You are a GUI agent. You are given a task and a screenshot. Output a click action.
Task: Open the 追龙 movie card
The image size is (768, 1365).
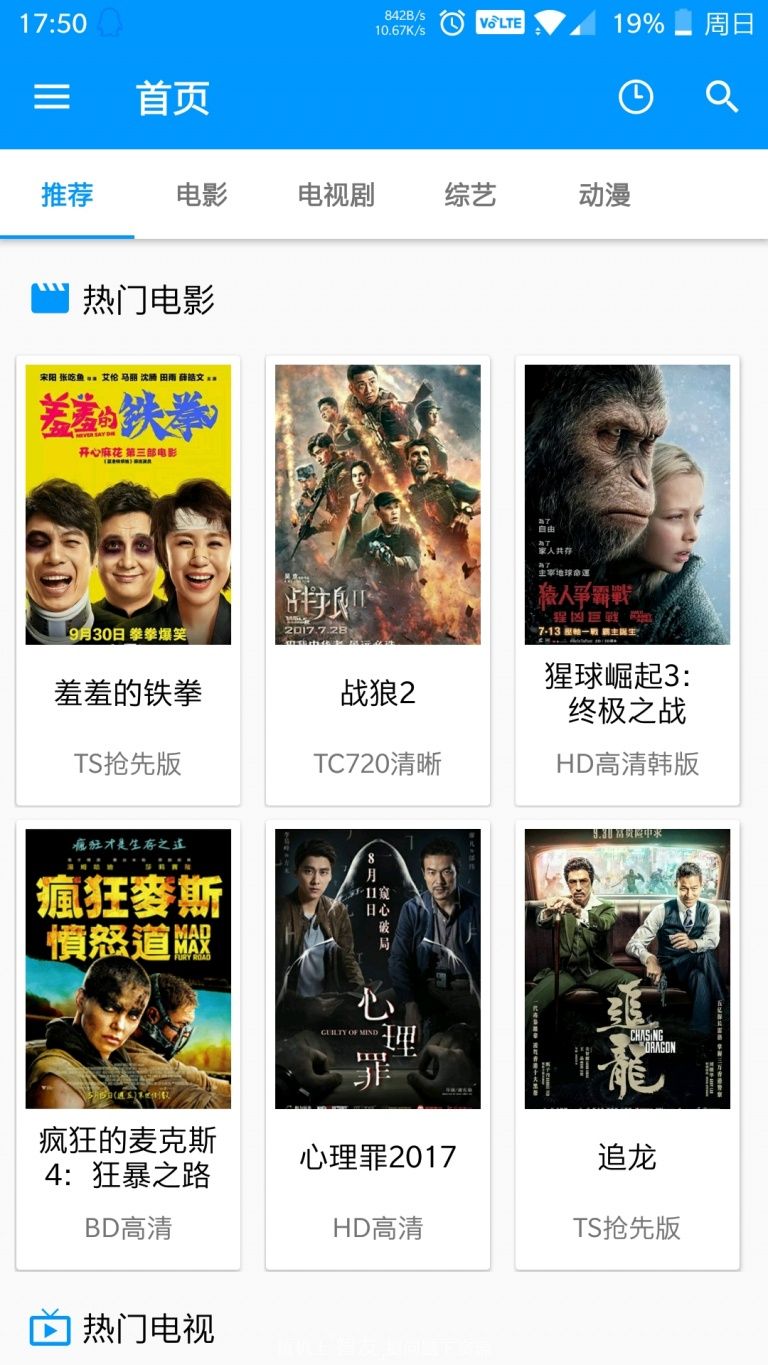point(627,1044)
